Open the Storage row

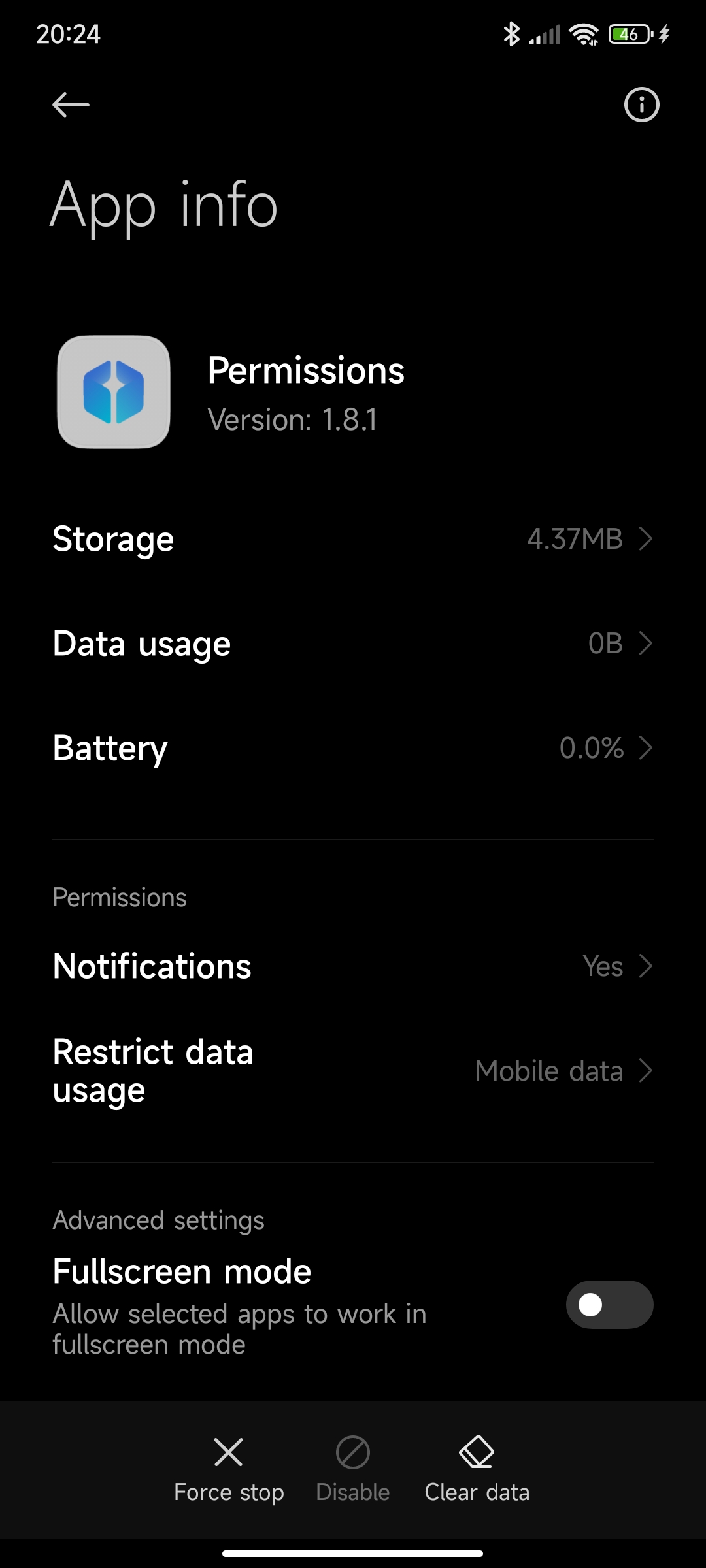(x=353, y=539)
